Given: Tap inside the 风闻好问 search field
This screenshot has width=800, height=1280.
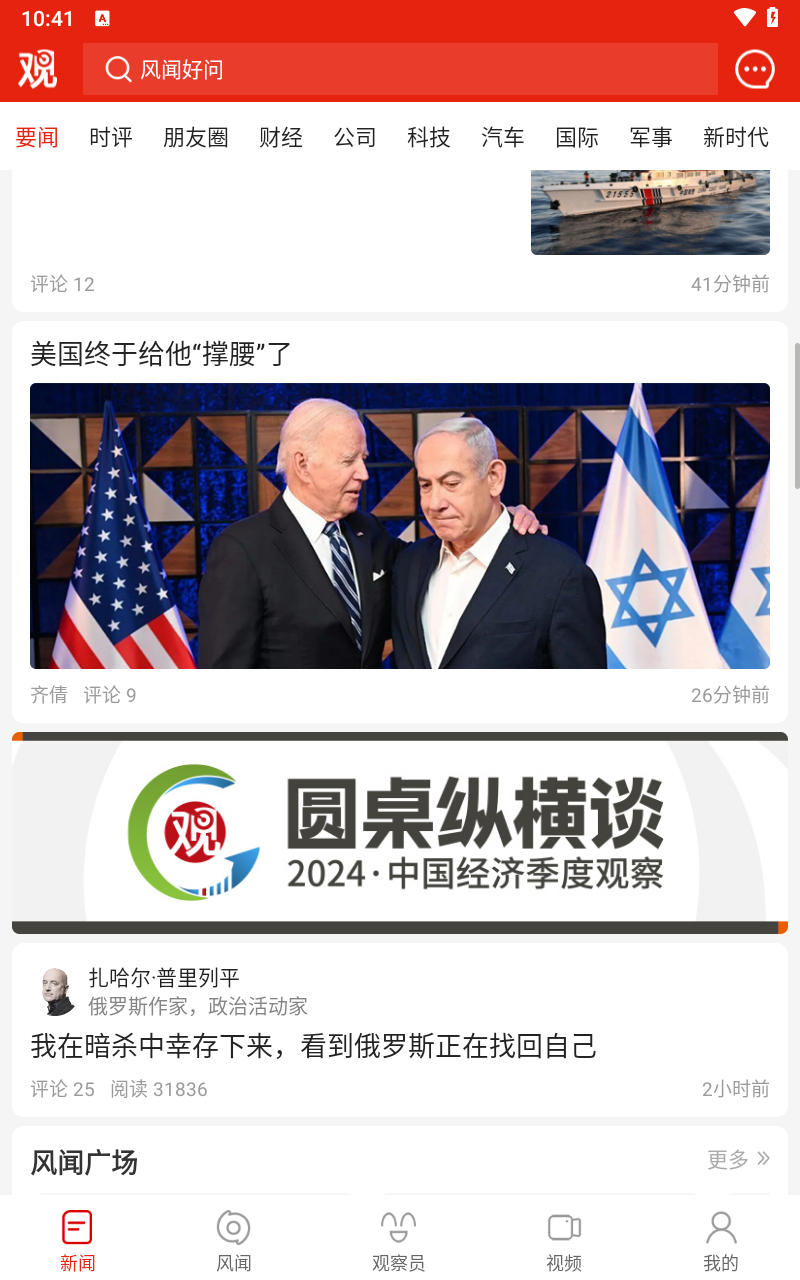Looking at the screenshot, I should tap(400, 69).
